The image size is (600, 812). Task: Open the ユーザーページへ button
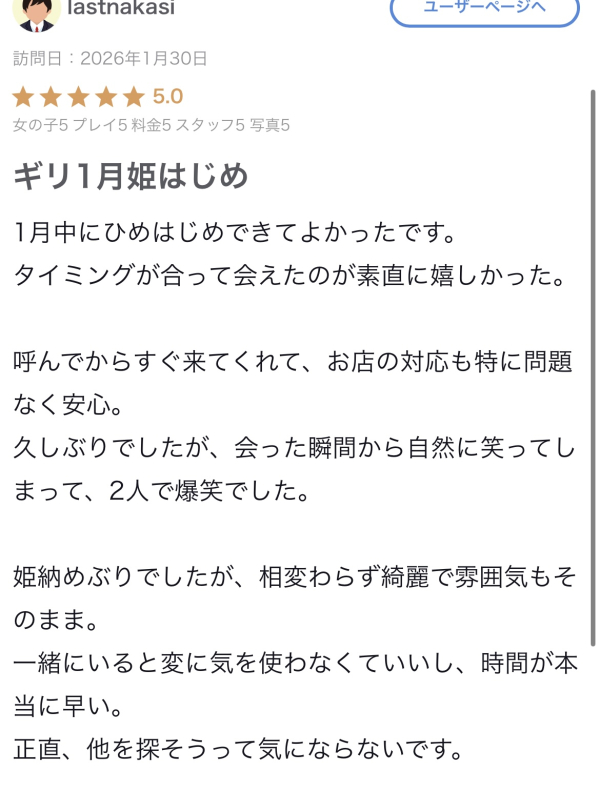[484, 8]
